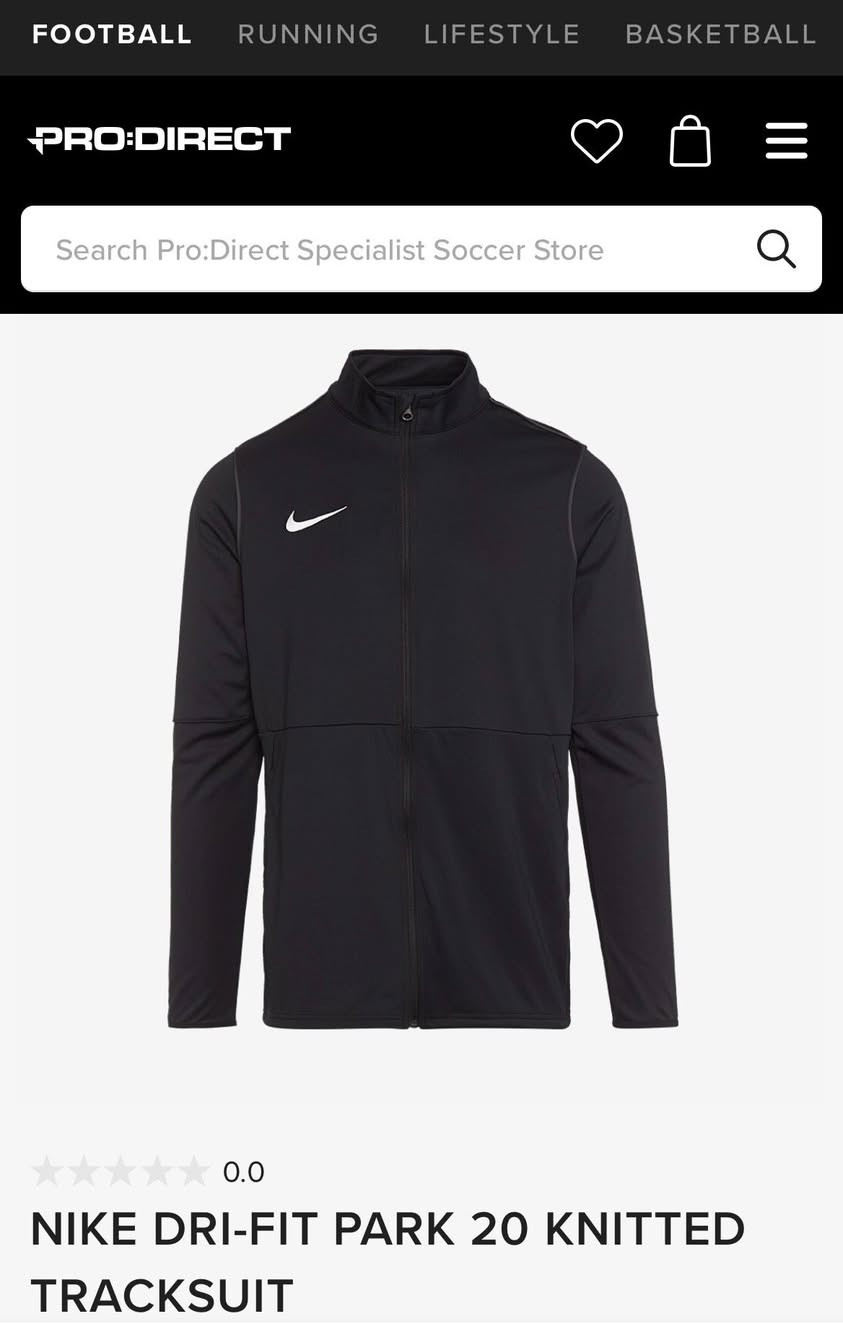
Task: Tap the Pro:Direct logo to go home
Action: click(x=160, y=139)
